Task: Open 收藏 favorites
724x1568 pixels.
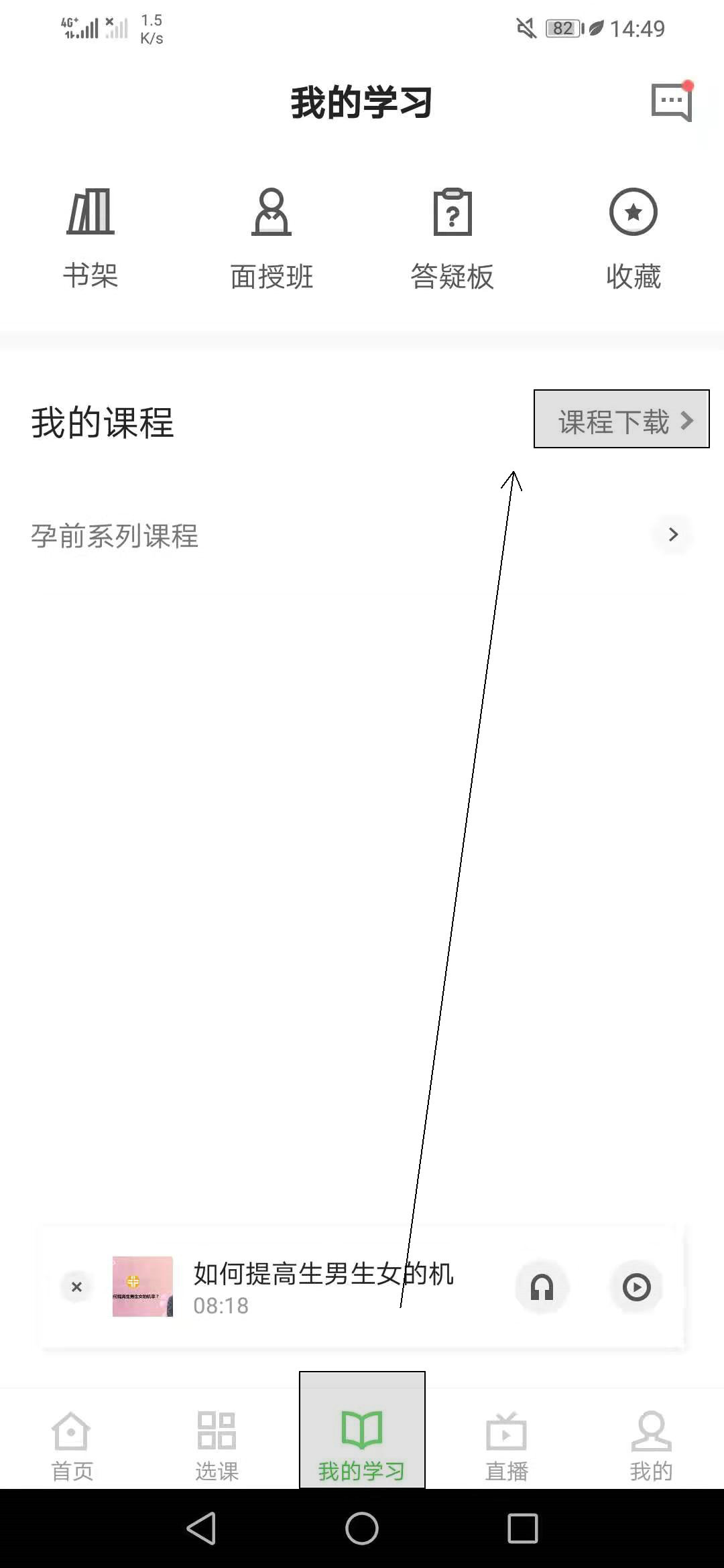Action: (x=633, y=238)
